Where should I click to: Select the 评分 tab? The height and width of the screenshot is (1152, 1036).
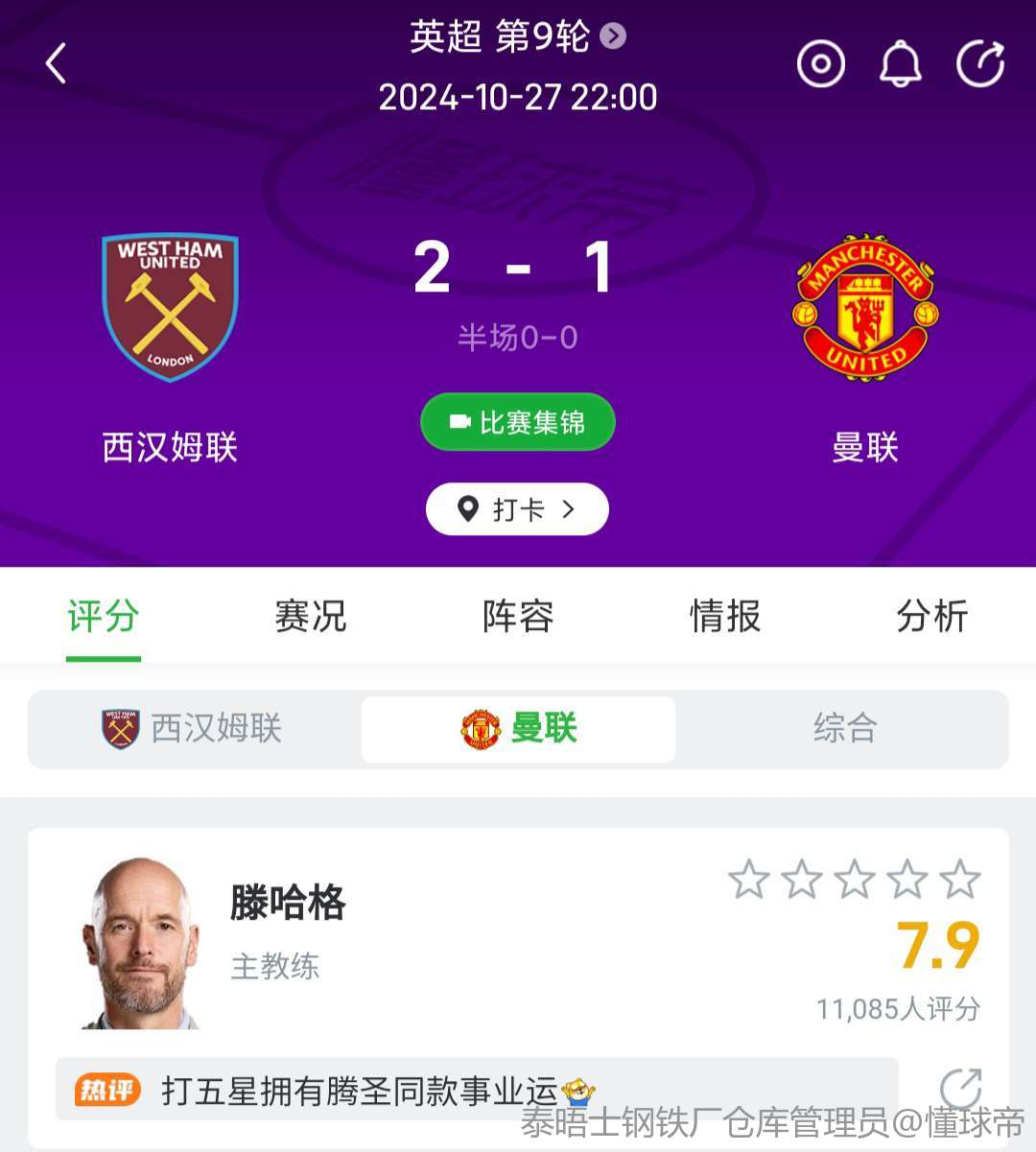pyautogui.click(x=104, y=616)
